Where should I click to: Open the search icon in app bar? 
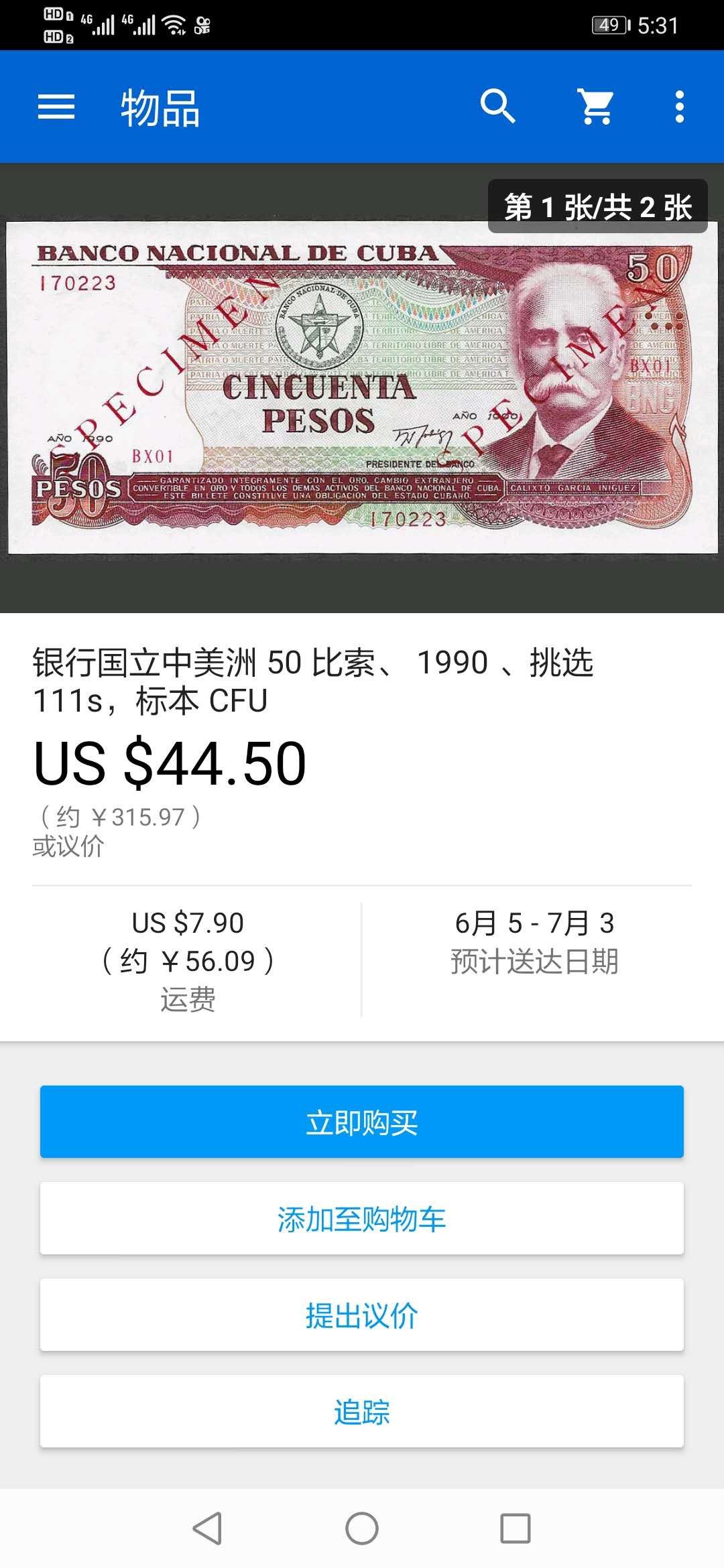pyautogui.click(x=498, y=107)
